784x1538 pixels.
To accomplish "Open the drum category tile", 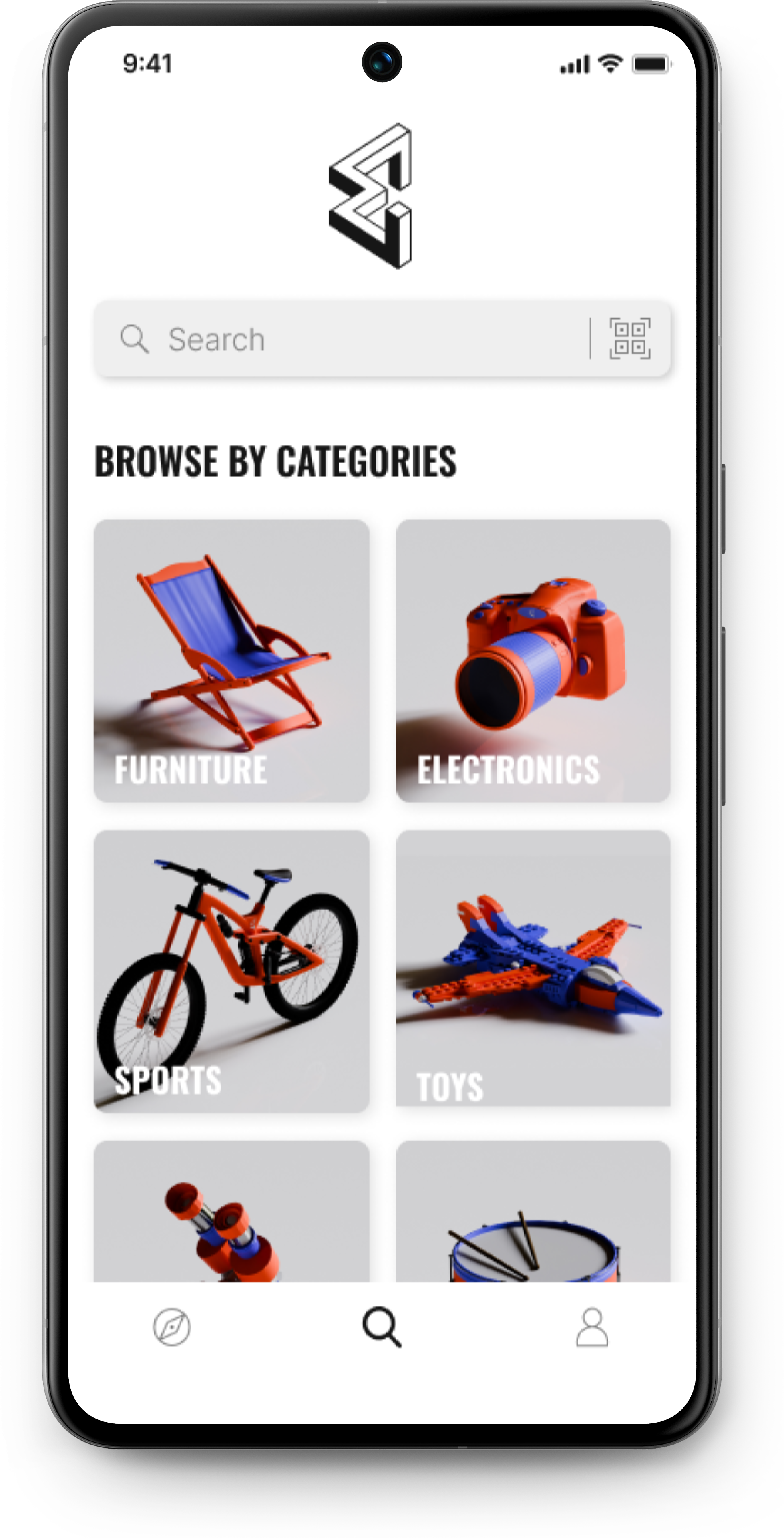I will click(533, 1211).
